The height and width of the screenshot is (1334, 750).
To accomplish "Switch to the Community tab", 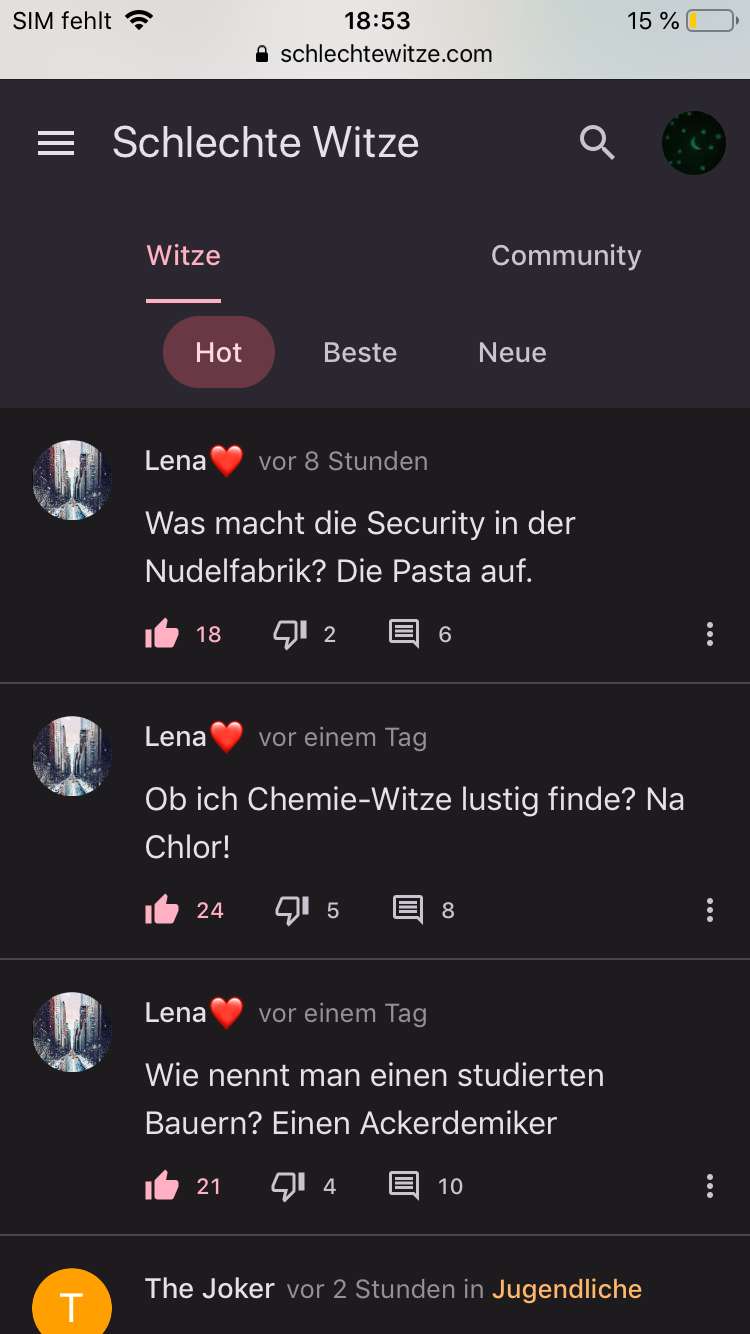I will (565, 256).
